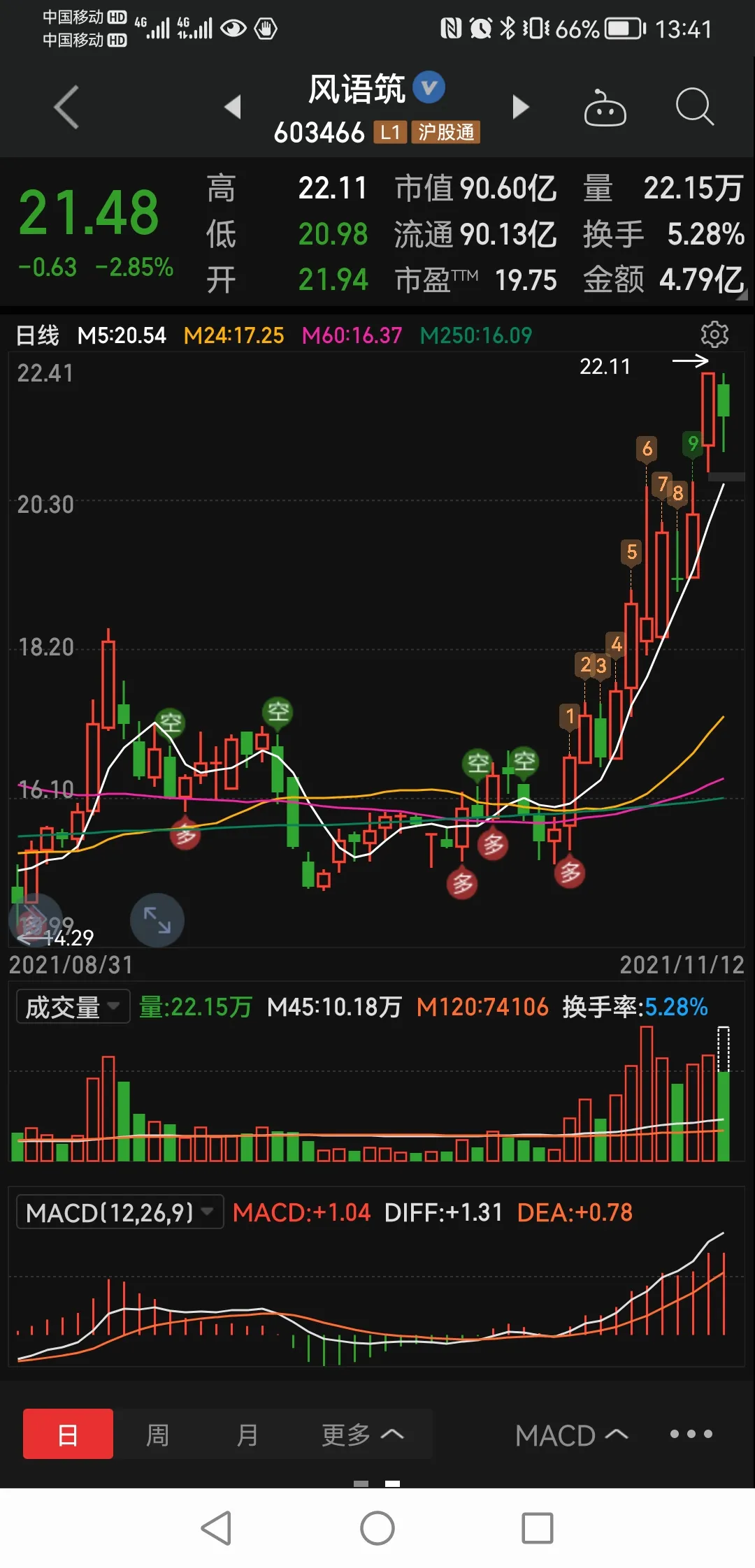Image resolution: width=755 pixels, height=1568 pixels.
Task: Go back using the header arrow
Action: 66,108
